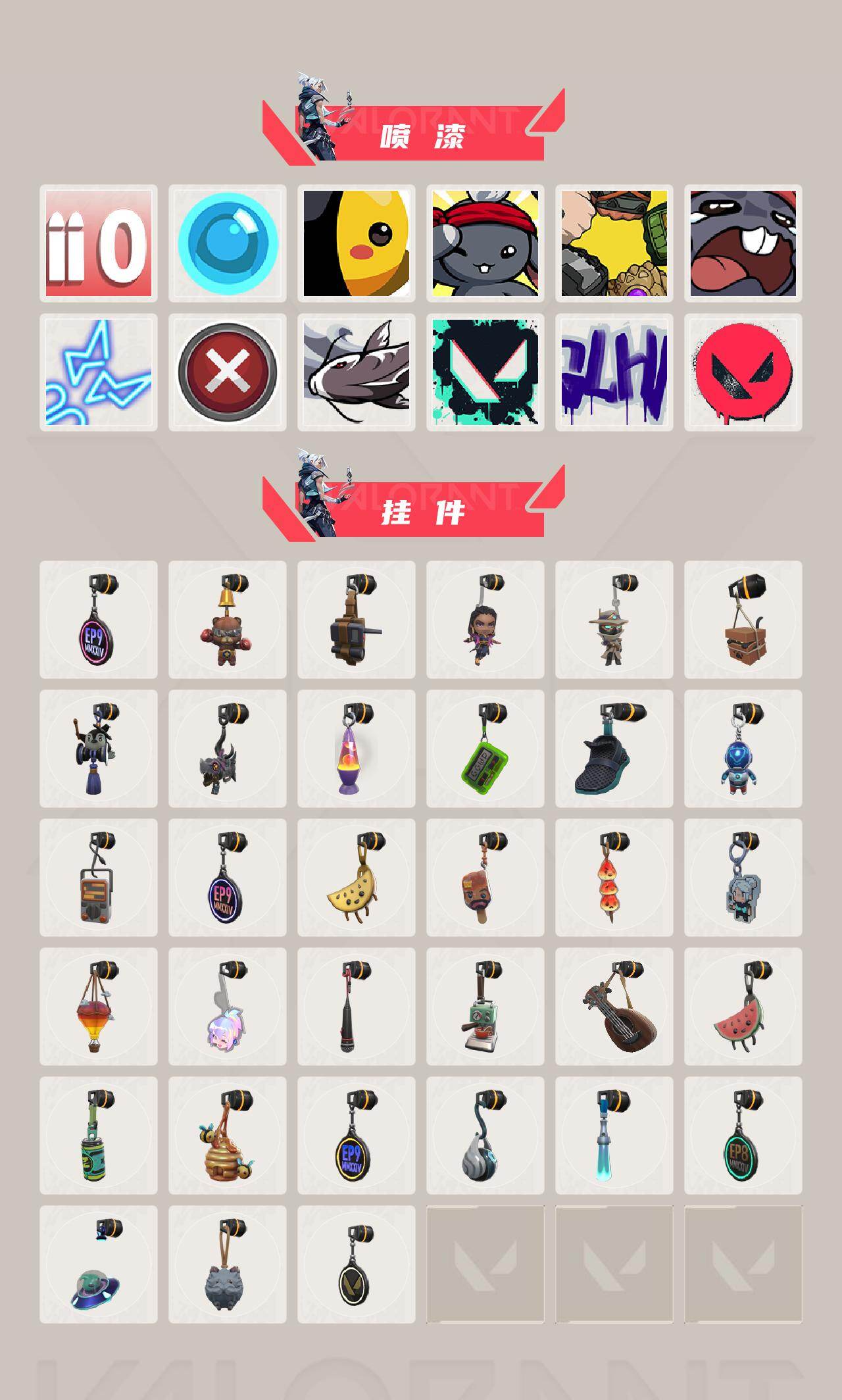The height and width of the screenshot is (1400, 842).
Task: Select the red X button spray
Action: tap(227, 371)
